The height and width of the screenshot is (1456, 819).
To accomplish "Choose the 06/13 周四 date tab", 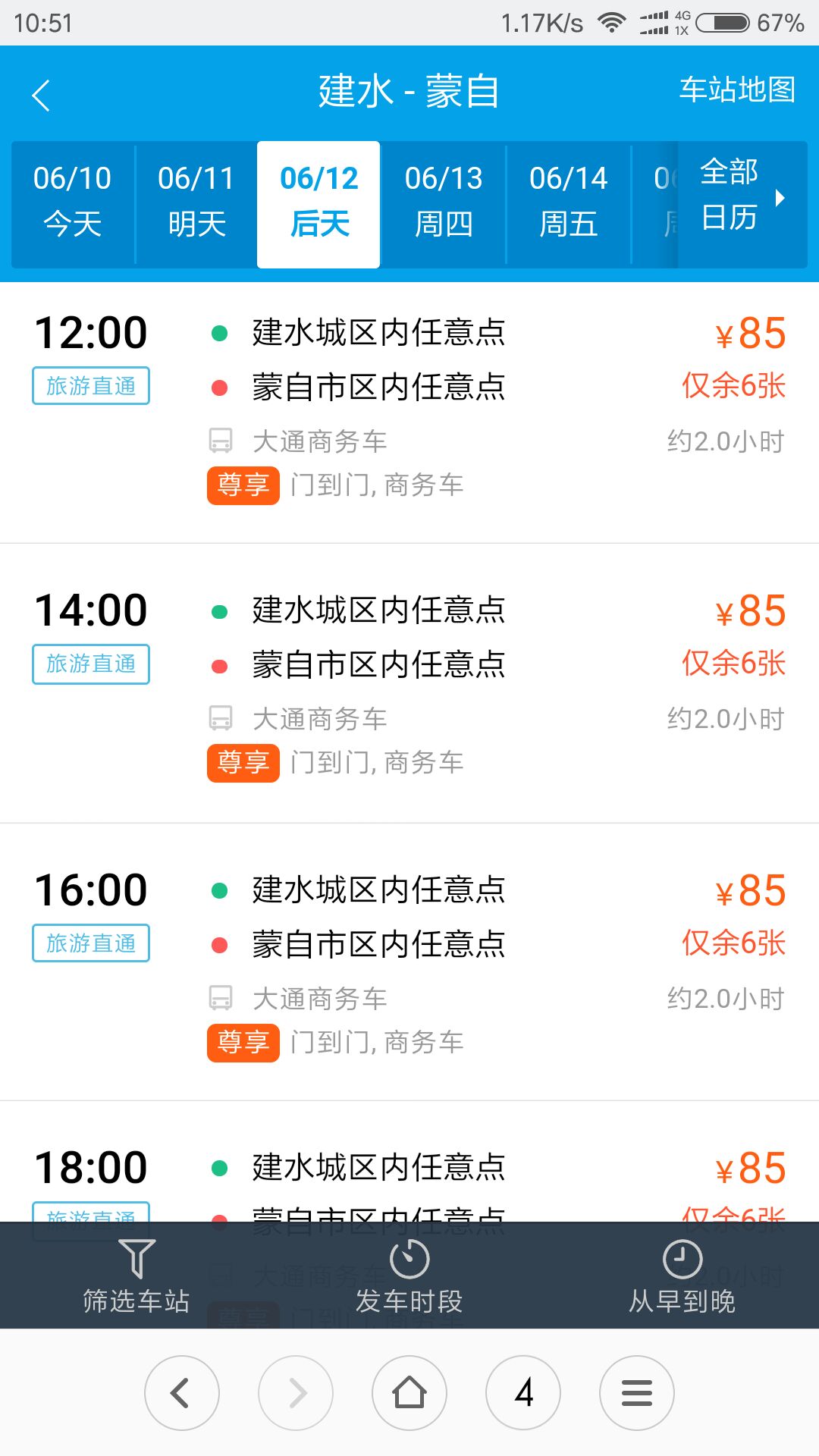I will (444, 203).
